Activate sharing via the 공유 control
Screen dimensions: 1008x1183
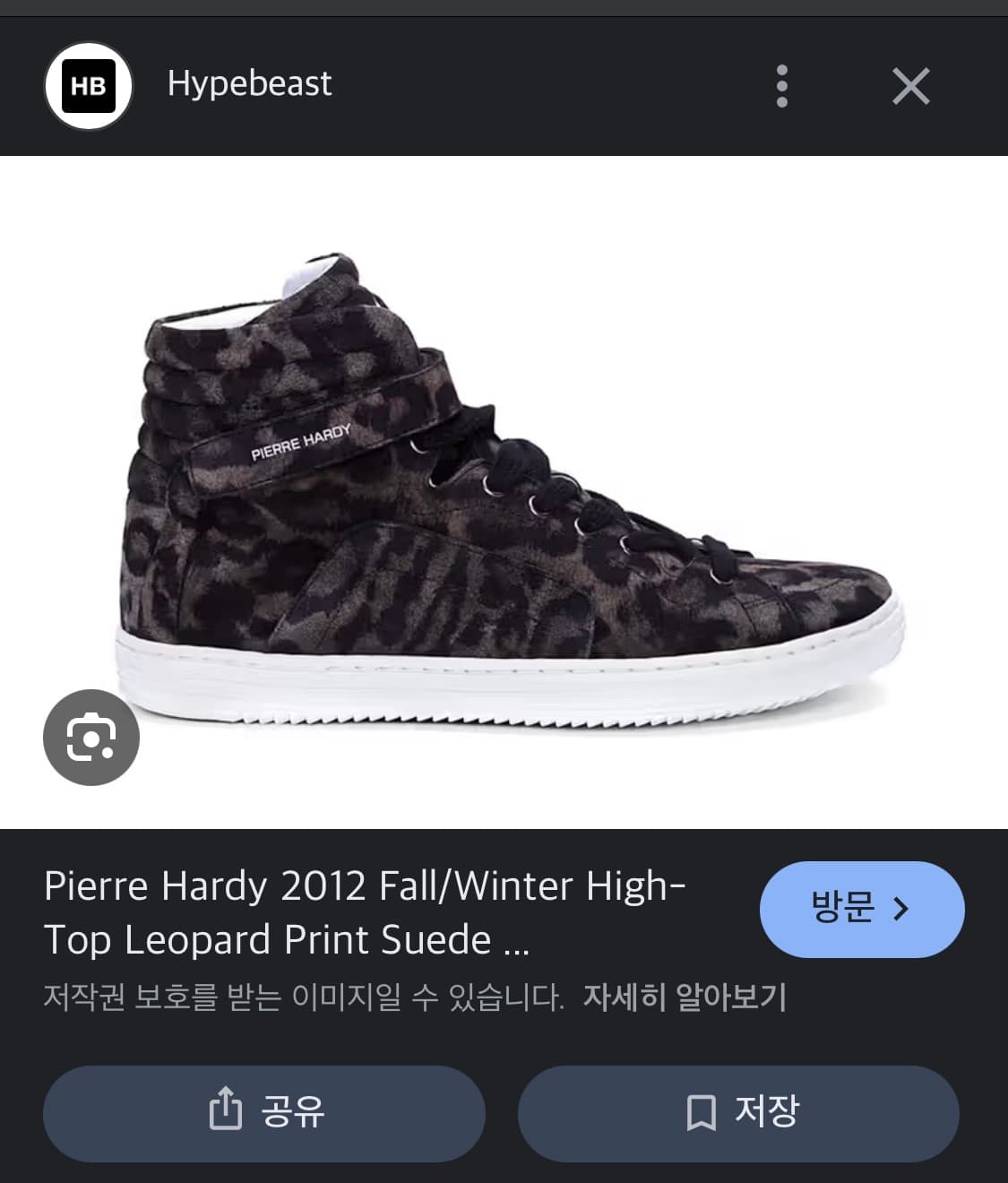265,1114
